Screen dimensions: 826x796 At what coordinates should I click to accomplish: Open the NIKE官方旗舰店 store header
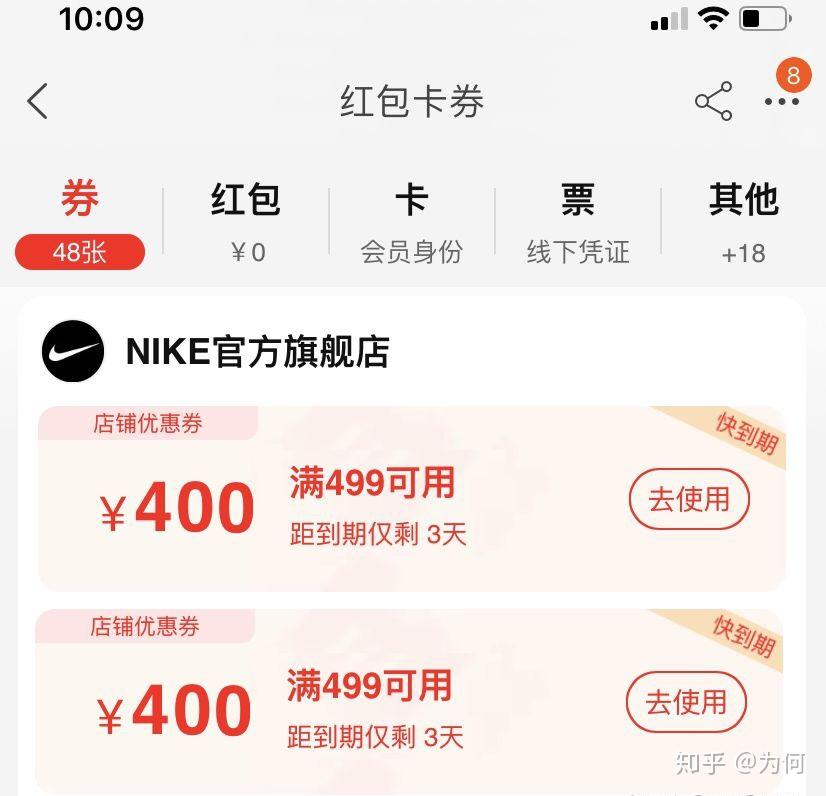coord(256,352)
